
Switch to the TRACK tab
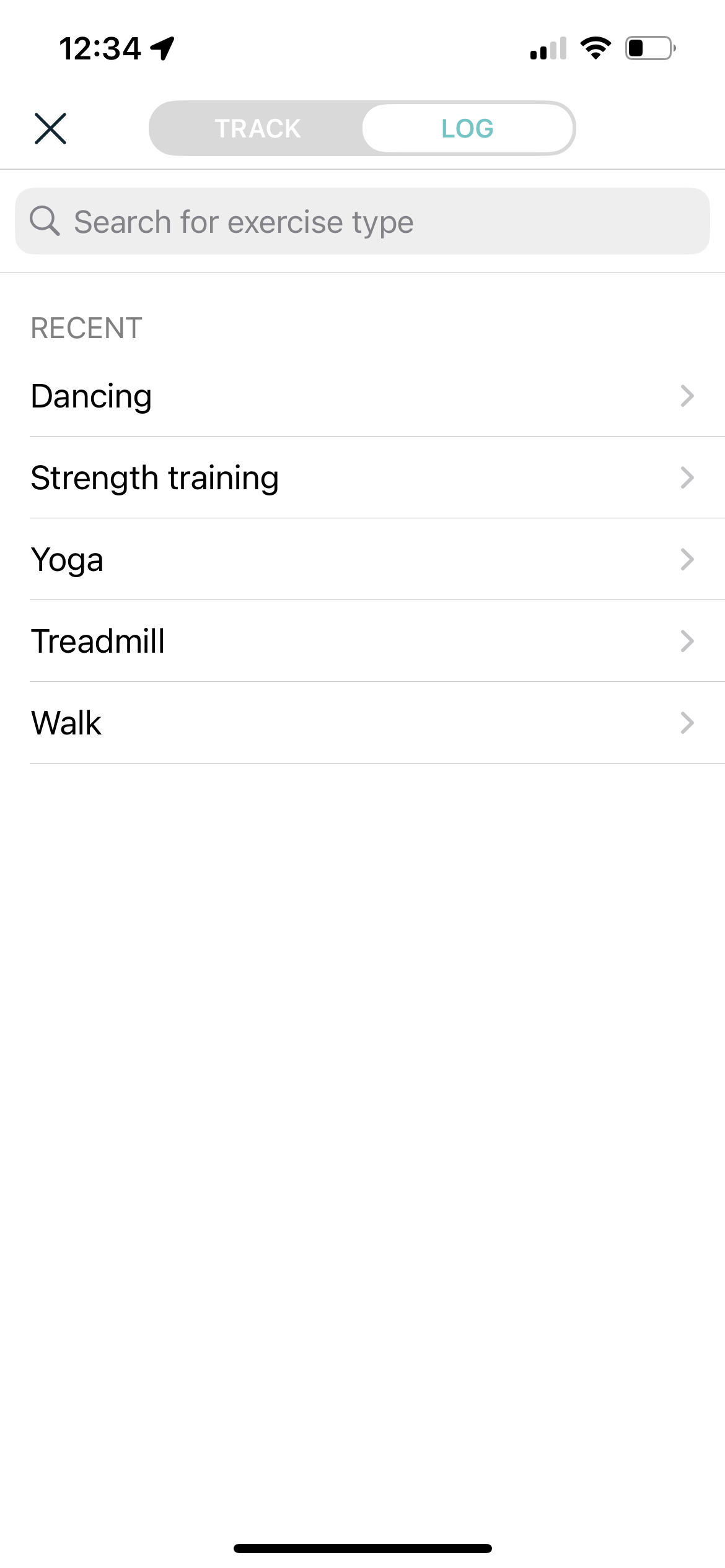click(x=257, y=129)
